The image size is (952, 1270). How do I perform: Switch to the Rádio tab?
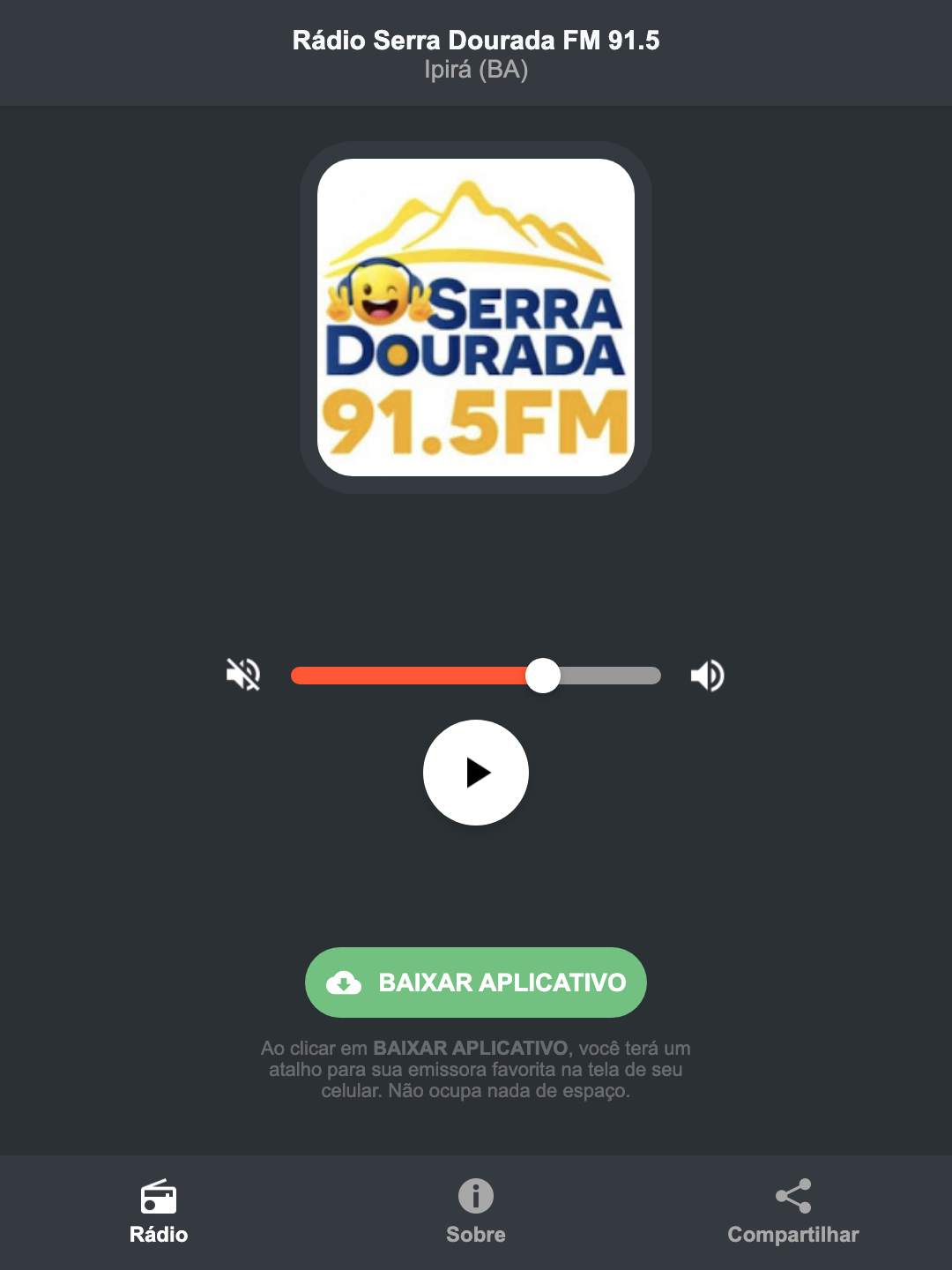coord(159,1213)
